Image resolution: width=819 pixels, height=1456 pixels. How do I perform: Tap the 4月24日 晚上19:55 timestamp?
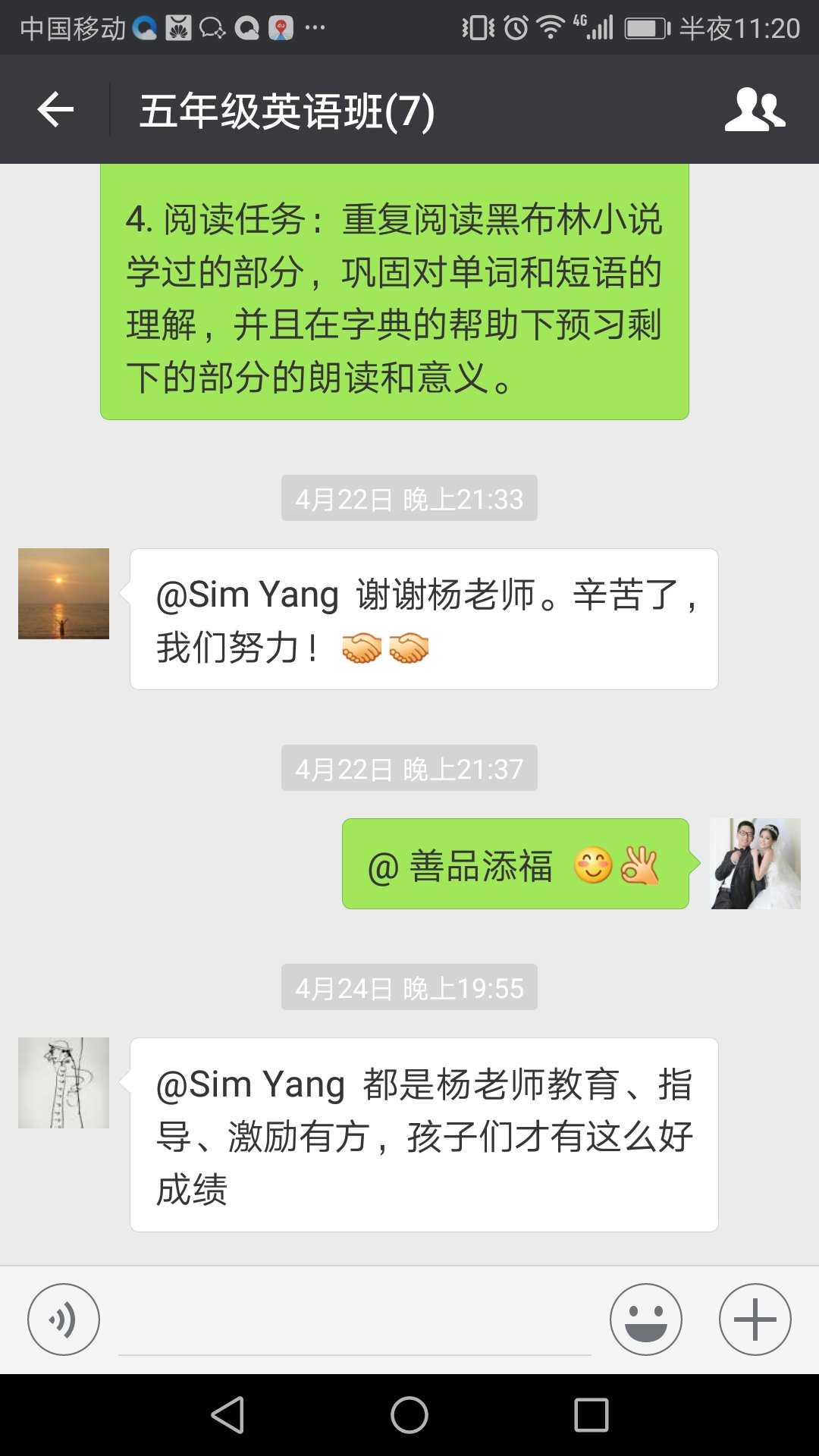click(x=409, y=987)
